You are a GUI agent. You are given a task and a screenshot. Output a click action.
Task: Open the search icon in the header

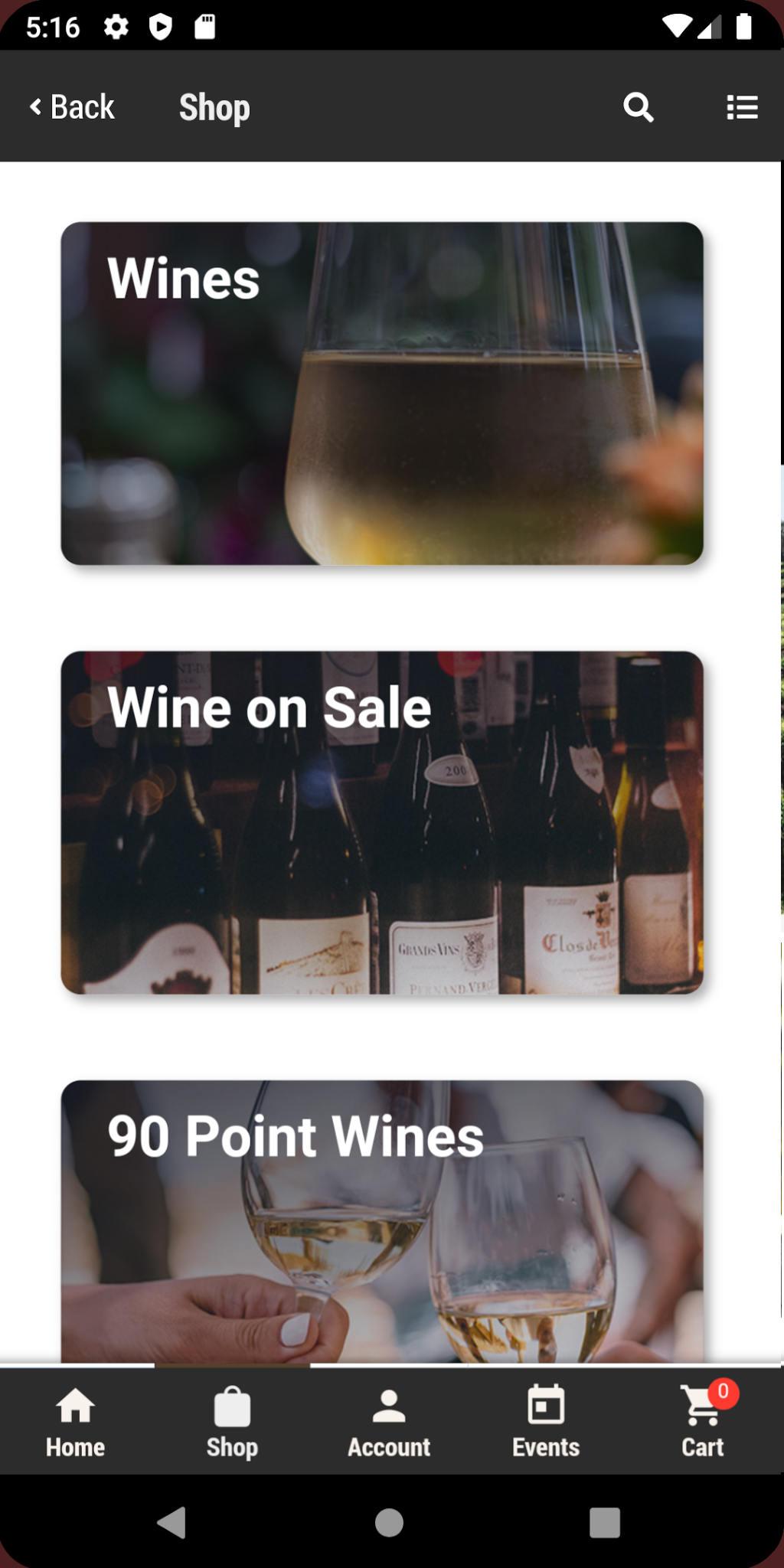coord(638,107)
